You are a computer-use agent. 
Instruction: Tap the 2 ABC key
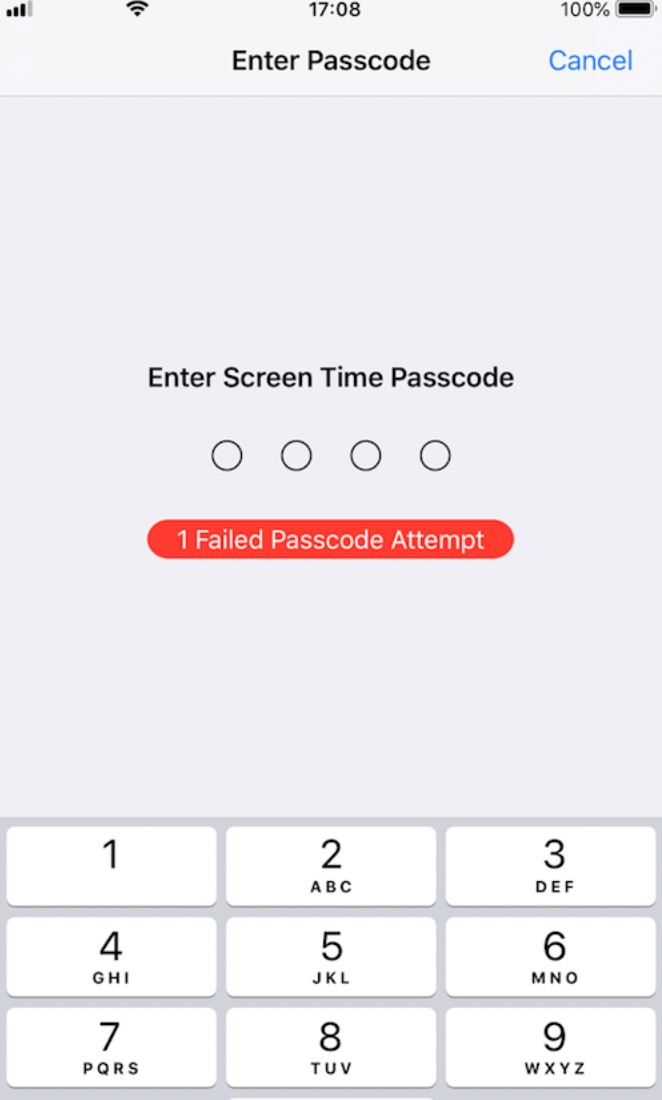click(331, 865)
